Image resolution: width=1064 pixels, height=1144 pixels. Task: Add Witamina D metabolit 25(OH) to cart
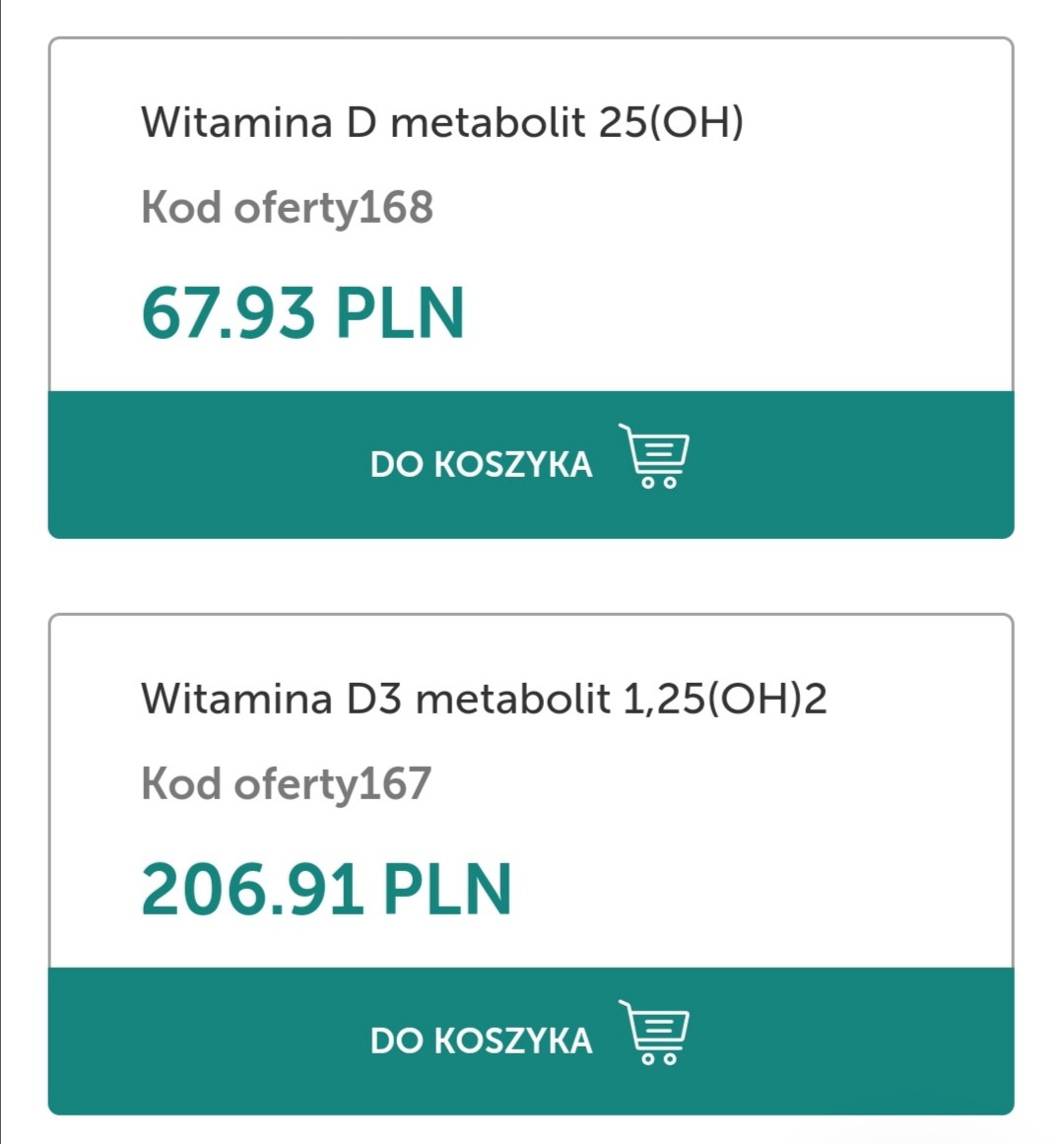(530, 464)
